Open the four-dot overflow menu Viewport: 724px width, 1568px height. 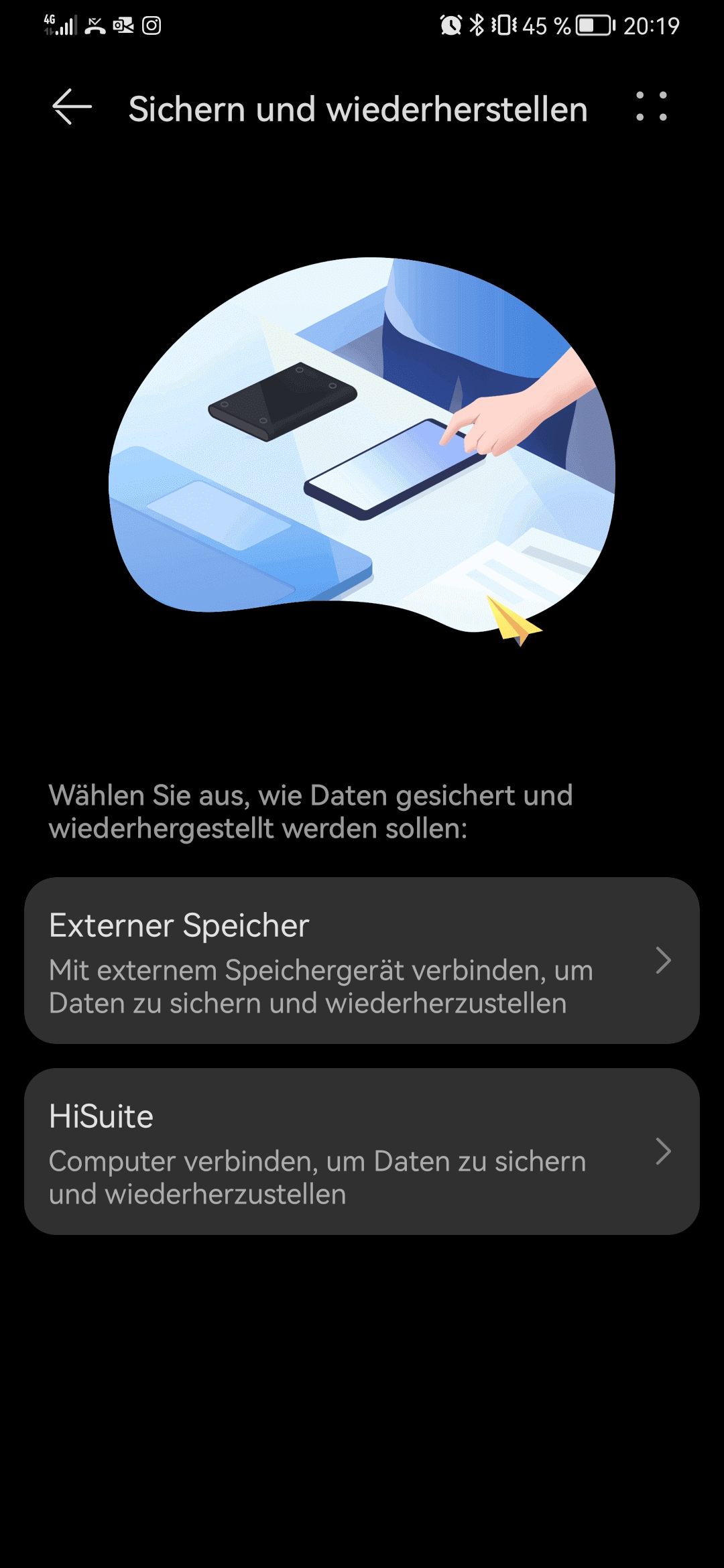coord(651,107)
